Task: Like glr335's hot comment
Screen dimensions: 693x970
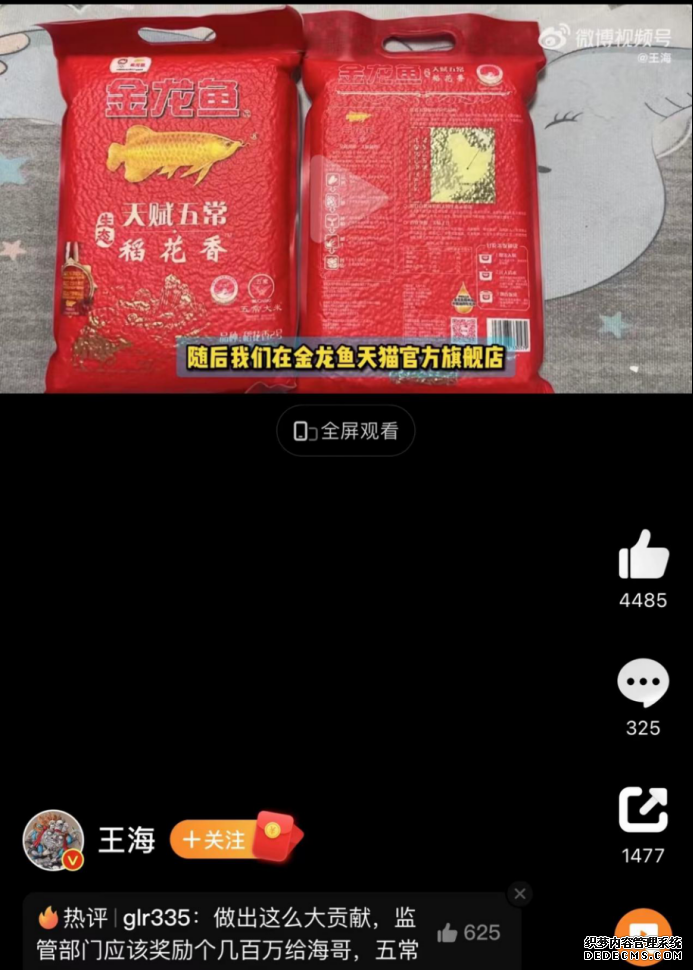Action: coord(468,933)
